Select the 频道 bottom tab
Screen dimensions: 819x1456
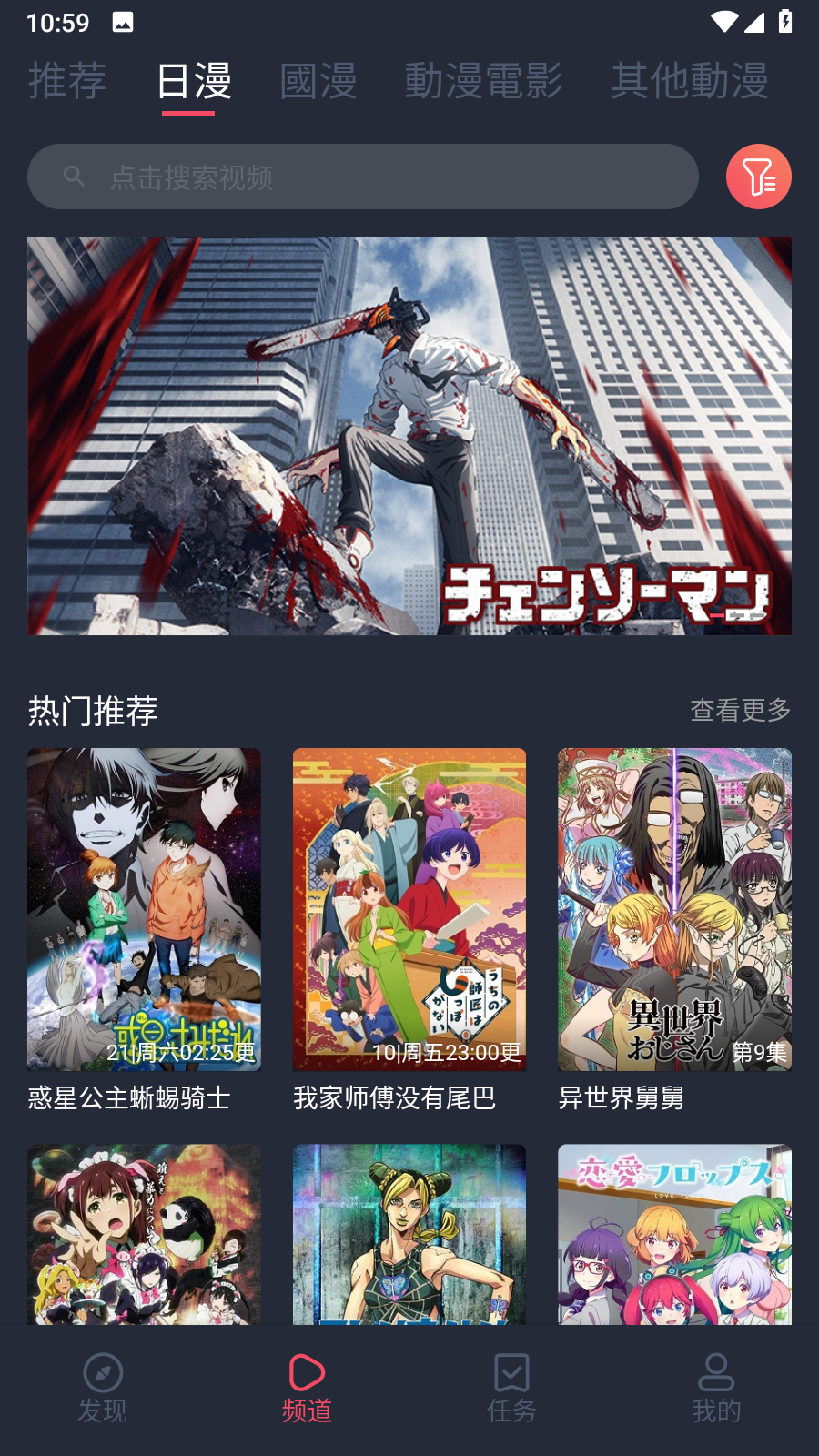(x=307, y=1388)
